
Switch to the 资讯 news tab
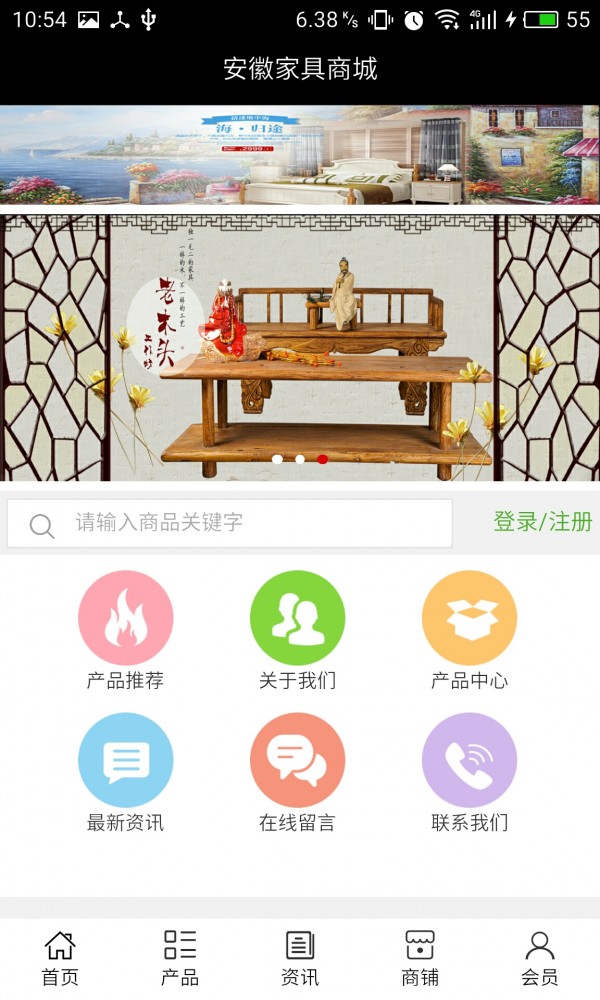(300, 957)
